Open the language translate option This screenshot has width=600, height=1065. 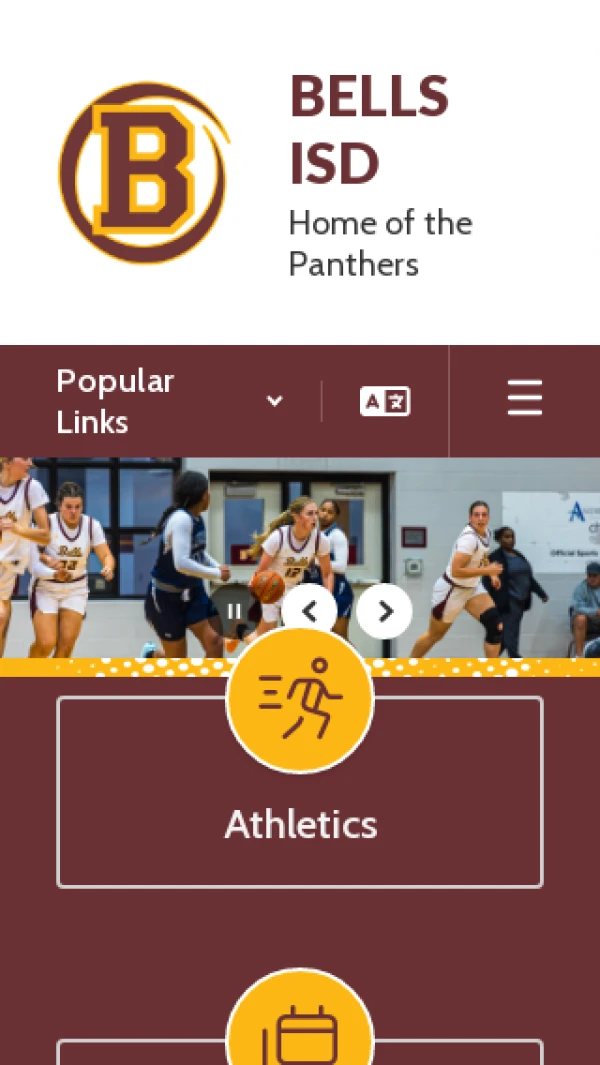(x=385, y=401)
